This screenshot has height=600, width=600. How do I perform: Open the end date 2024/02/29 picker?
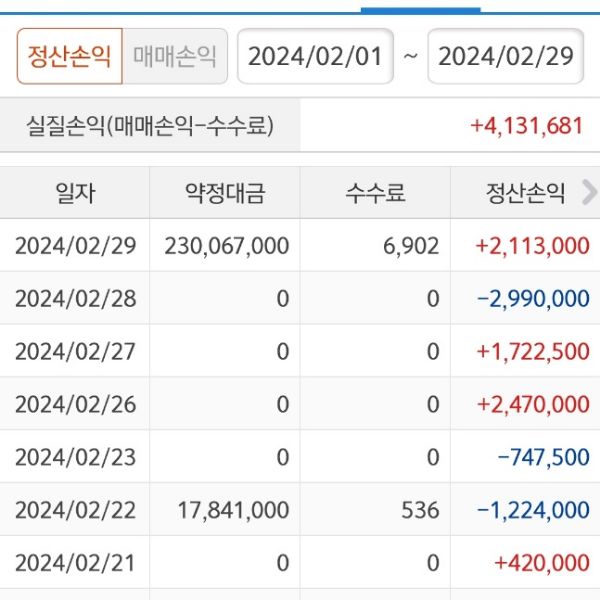click(505, 56)
